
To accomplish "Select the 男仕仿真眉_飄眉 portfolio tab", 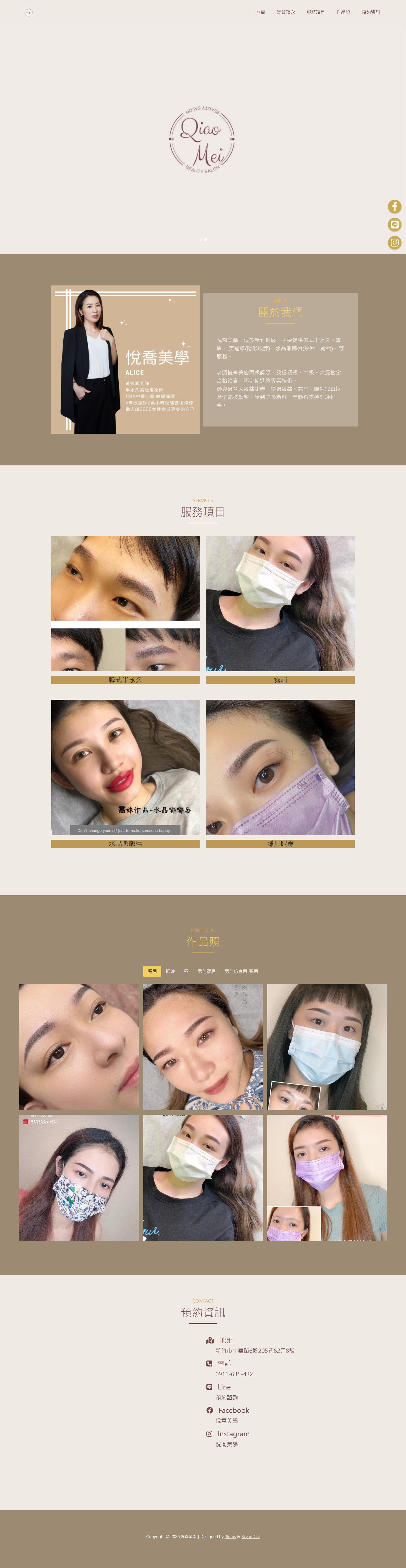I will (x=241, y=971).
